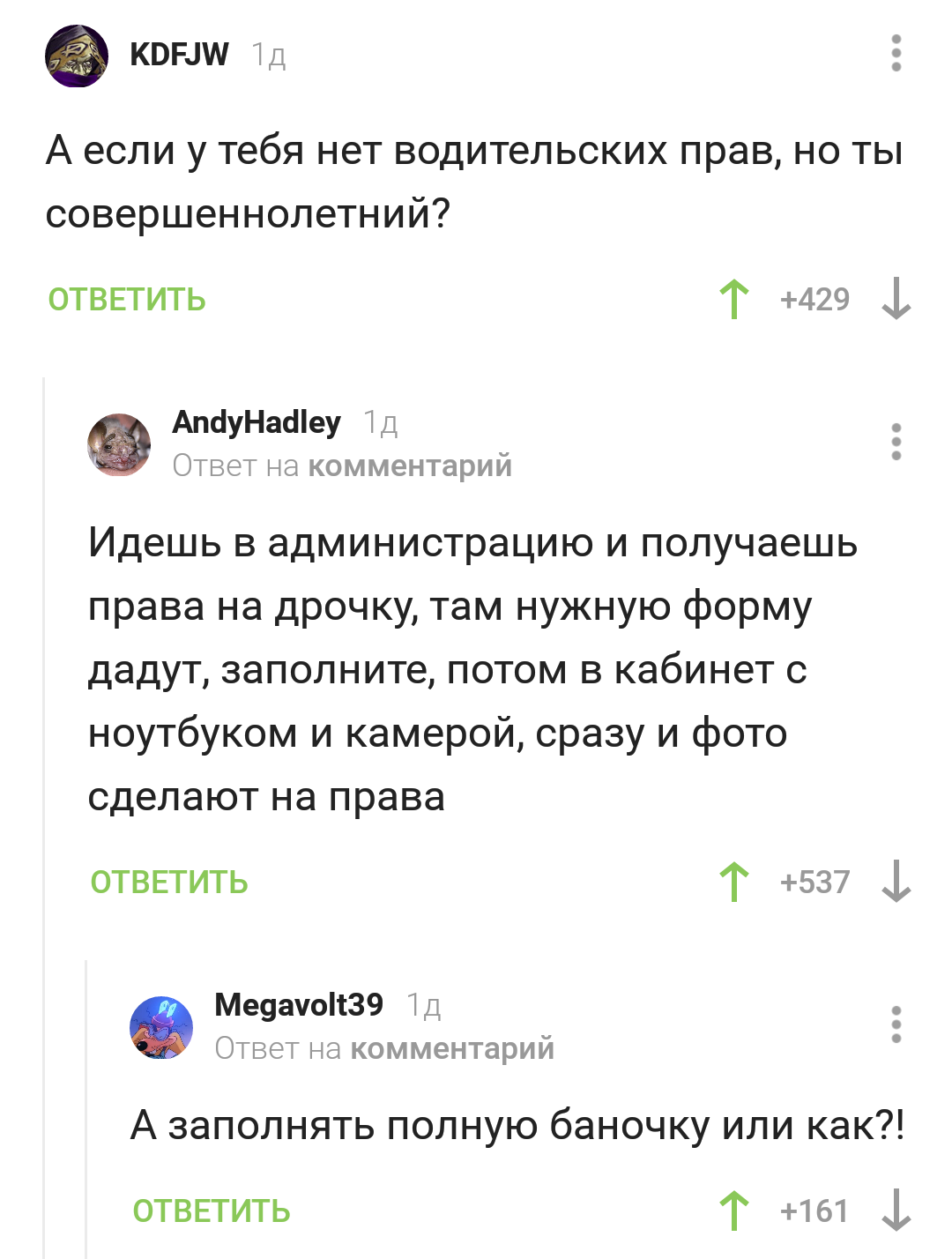Image resolution: width=952 pixels, height=1259 pixels.
Task: Reply to KDFJW's comment
Action: click(x=127, y=300)
